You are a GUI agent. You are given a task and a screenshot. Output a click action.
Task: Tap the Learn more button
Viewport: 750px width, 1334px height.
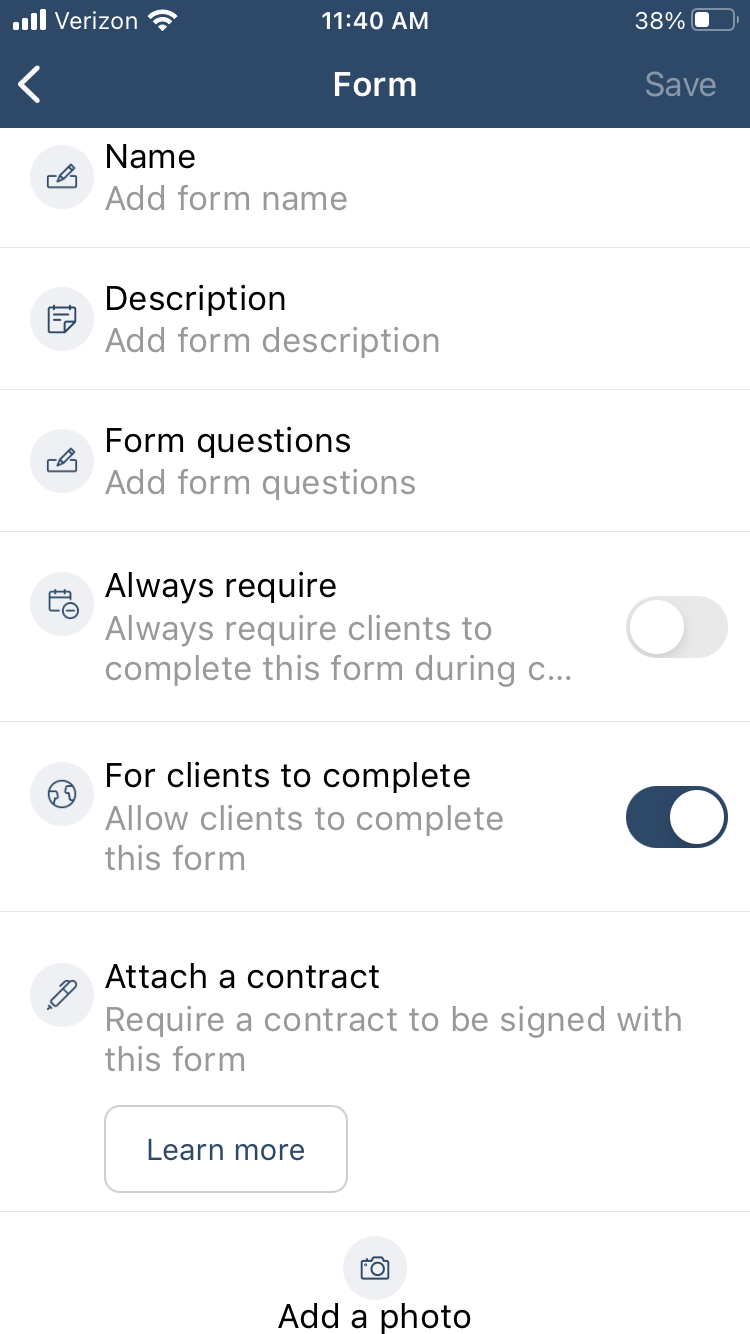(x=226, y=1149)
